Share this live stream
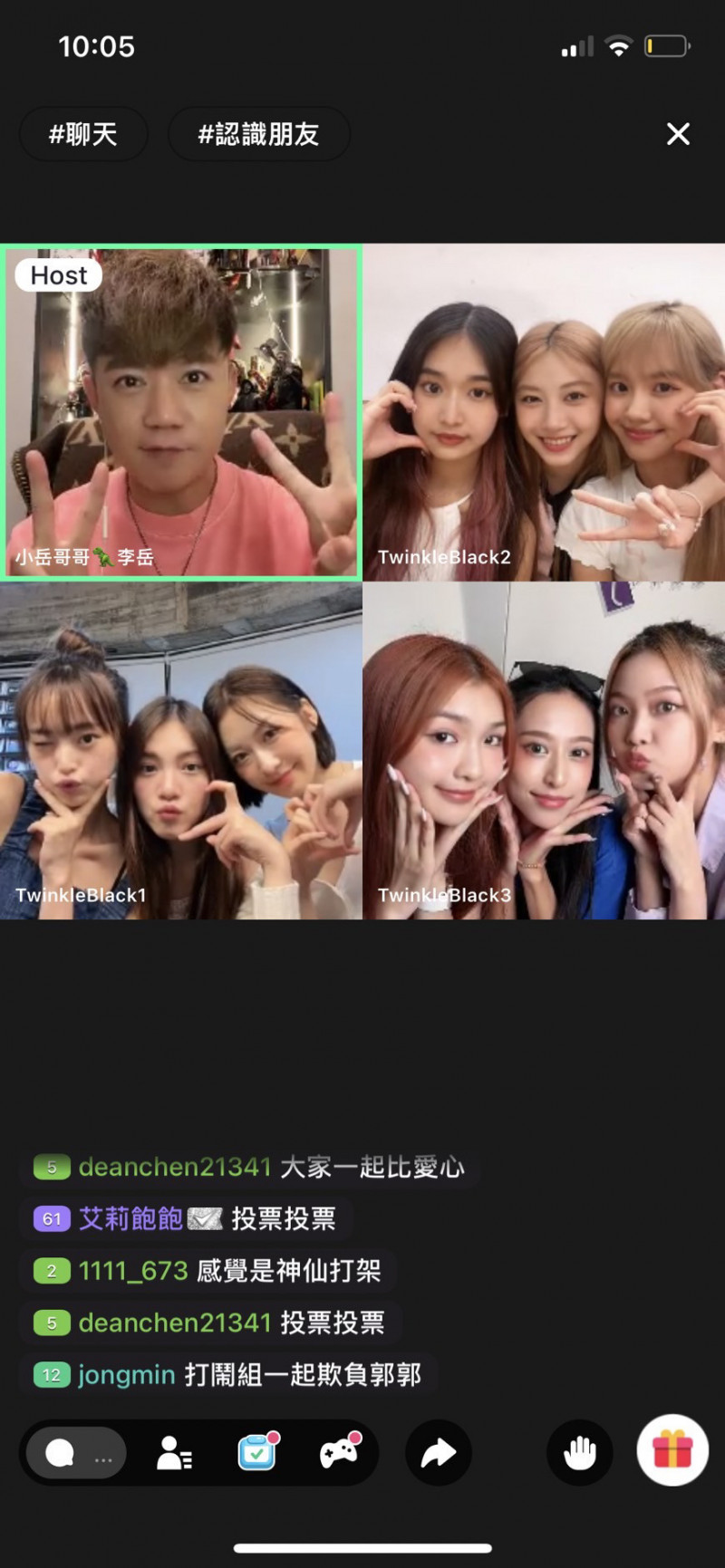This screenshot has width=725, height=1568. [x=439, y=1453]
